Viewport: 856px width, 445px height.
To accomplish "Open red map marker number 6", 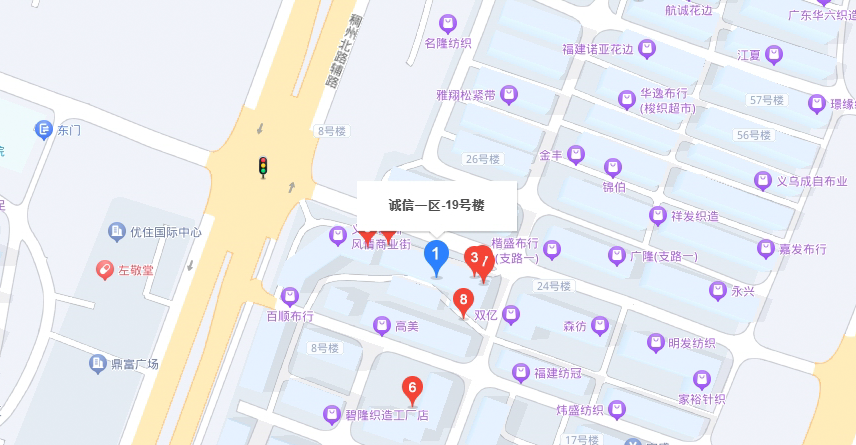I will (410, 388).
